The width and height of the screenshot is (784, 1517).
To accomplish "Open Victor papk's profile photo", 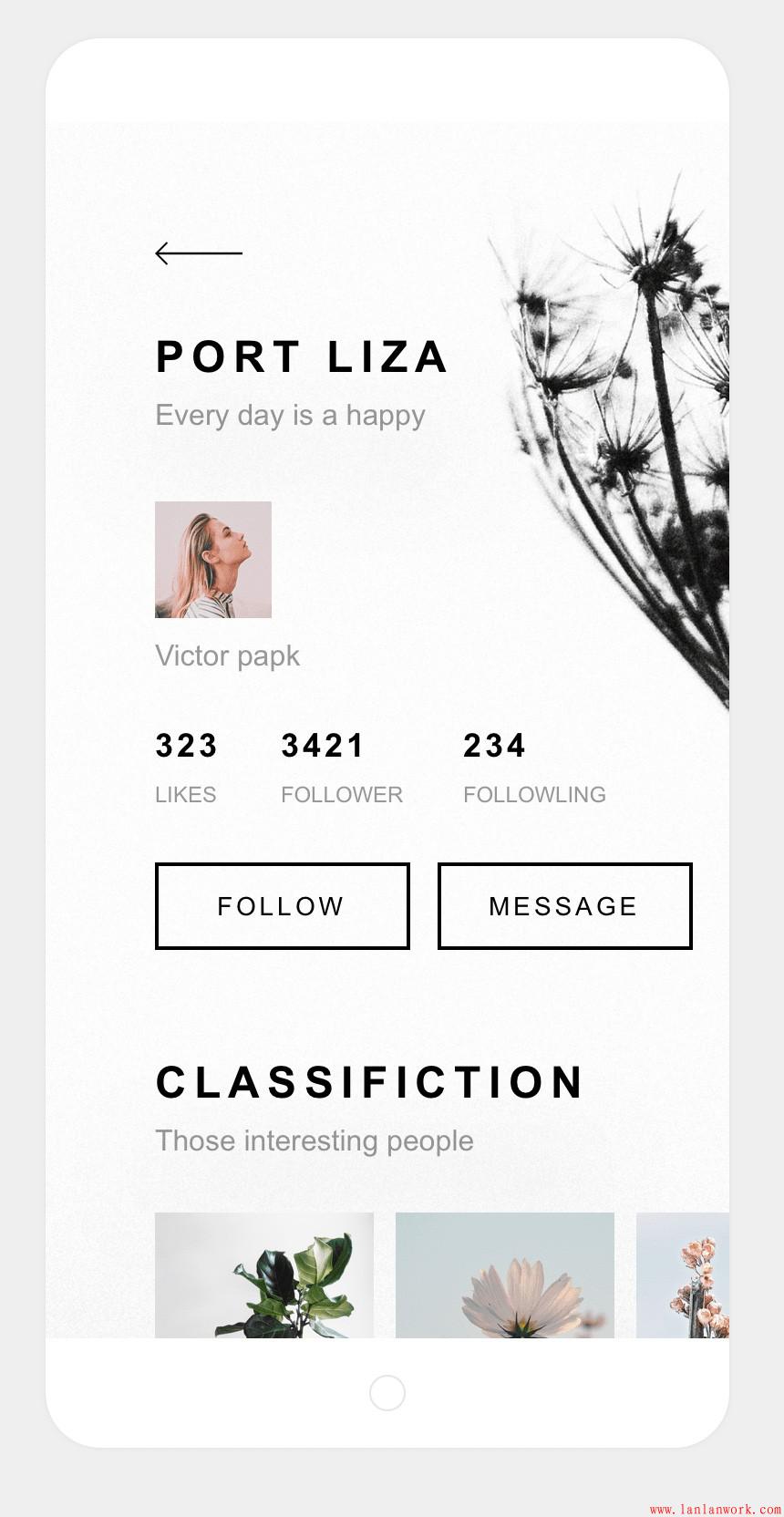I will coord(213,559).
